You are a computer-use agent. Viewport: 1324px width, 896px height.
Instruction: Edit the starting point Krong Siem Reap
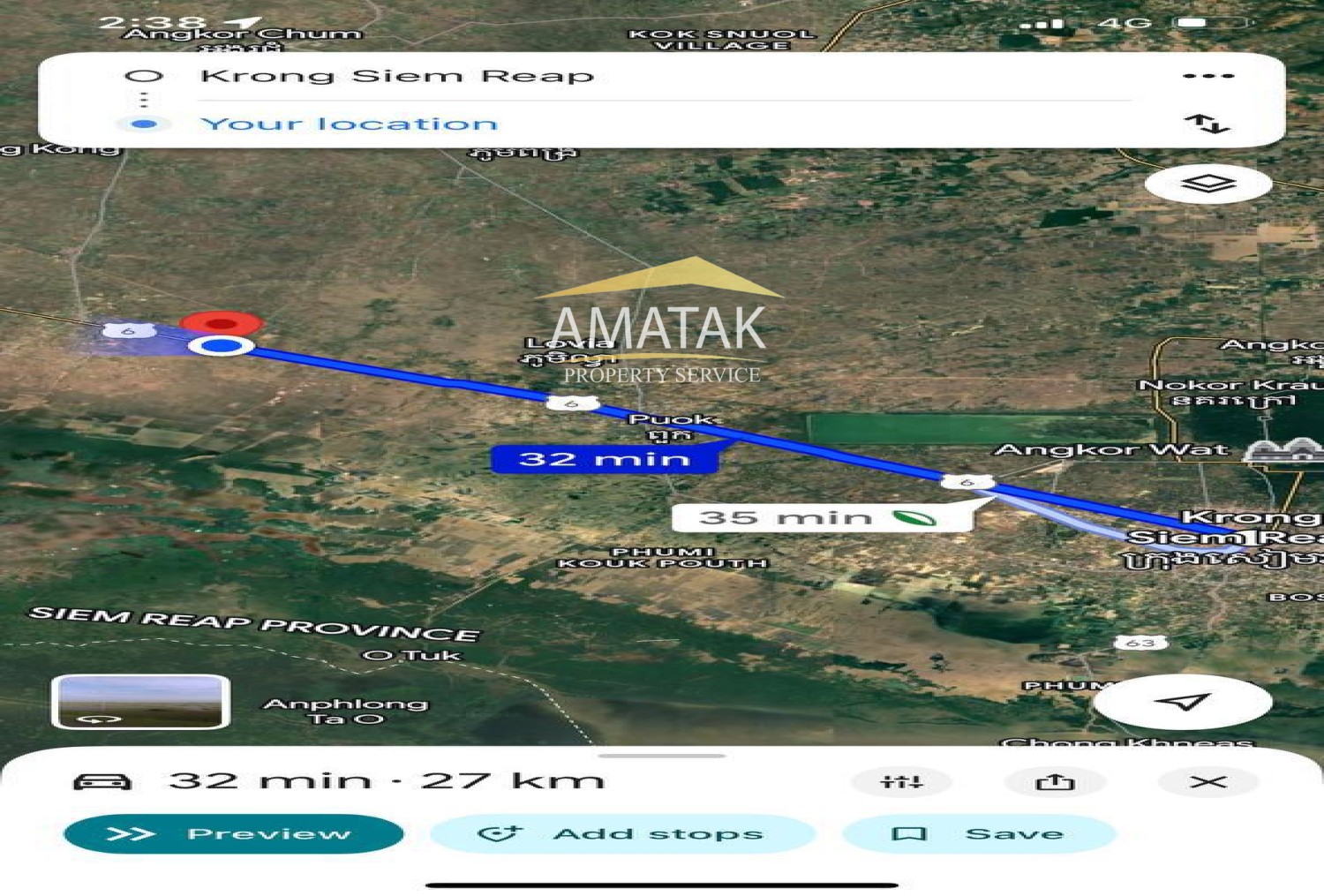pyautogui.click(x=397, y=76)
